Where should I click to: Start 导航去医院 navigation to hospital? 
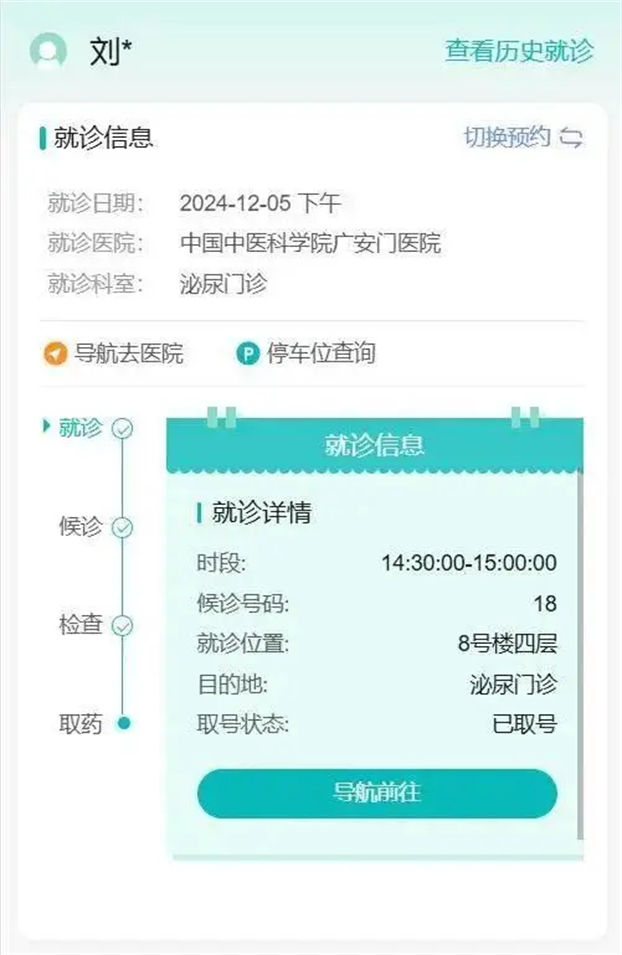tap(114, 353)
